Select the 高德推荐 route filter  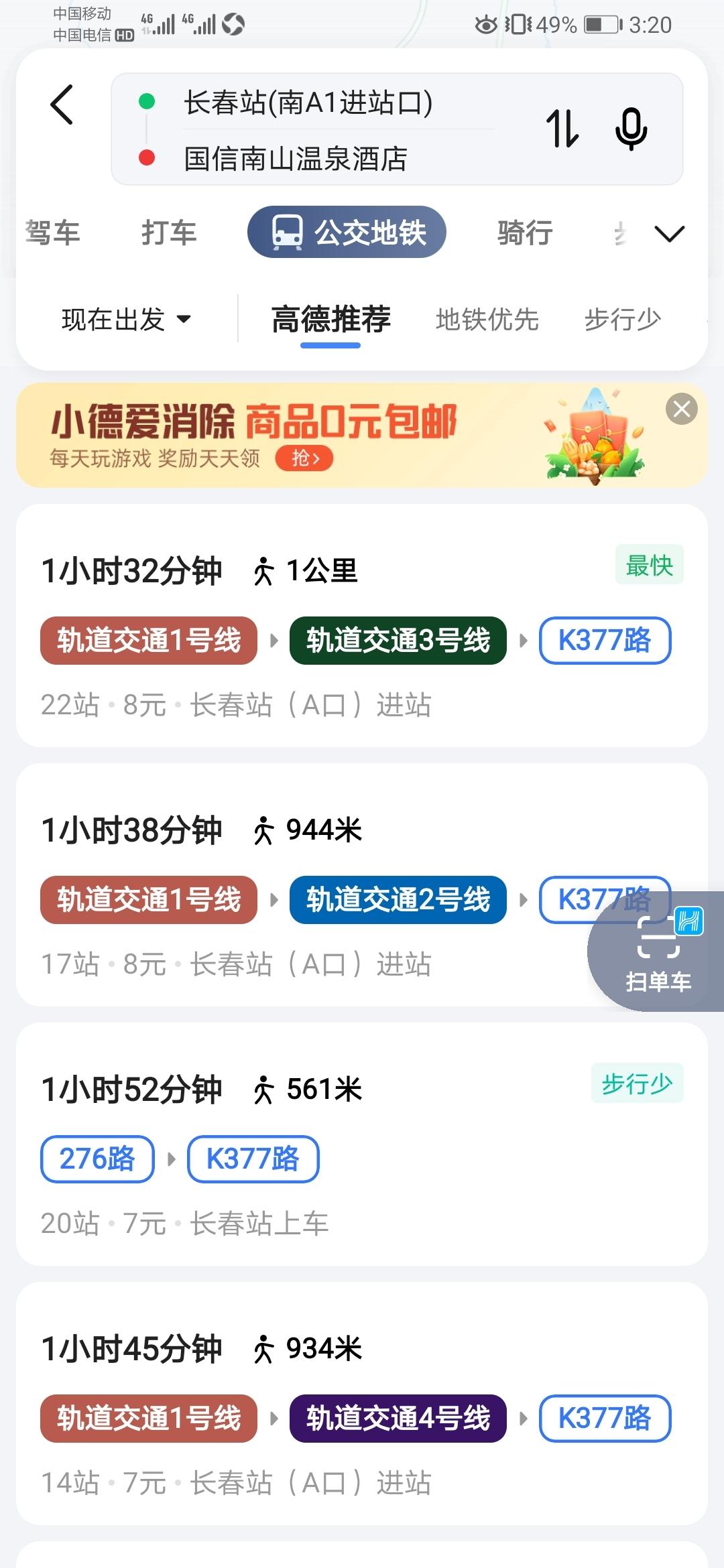point(330,320)
